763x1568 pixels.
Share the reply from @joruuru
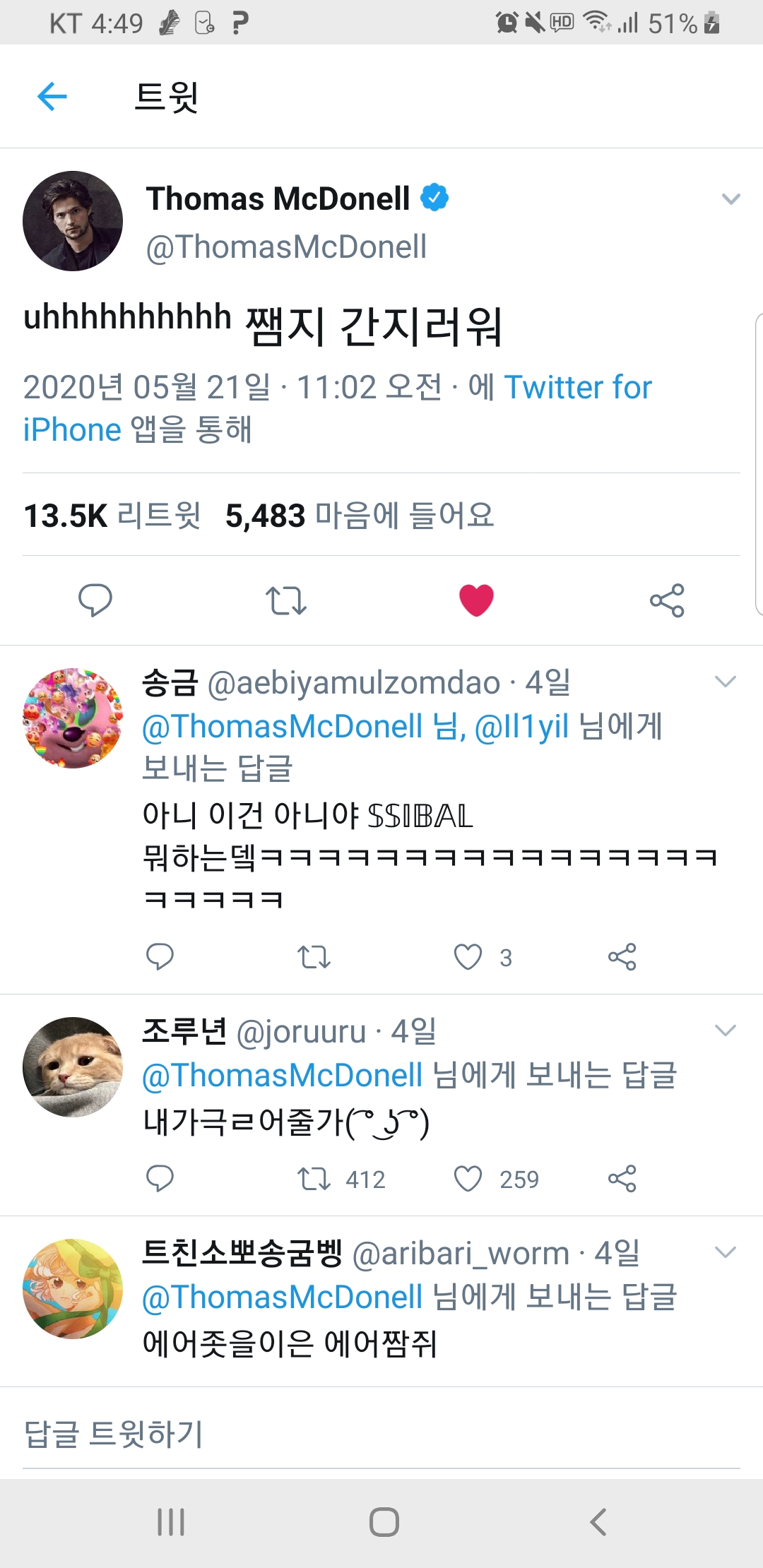tap(622, 1179)
